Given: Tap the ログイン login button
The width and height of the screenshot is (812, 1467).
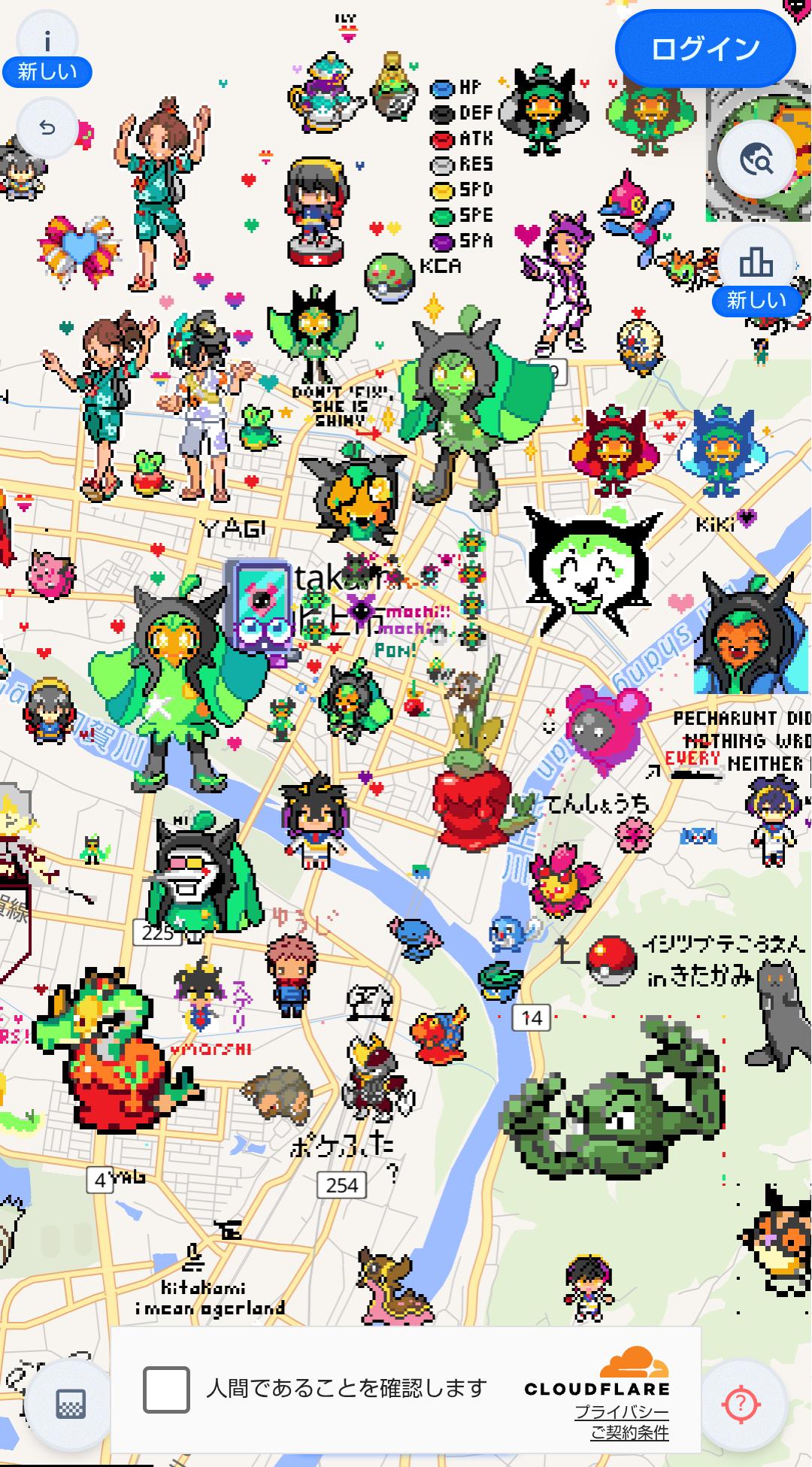Looking at the screenshot, I should coord(704,49).
